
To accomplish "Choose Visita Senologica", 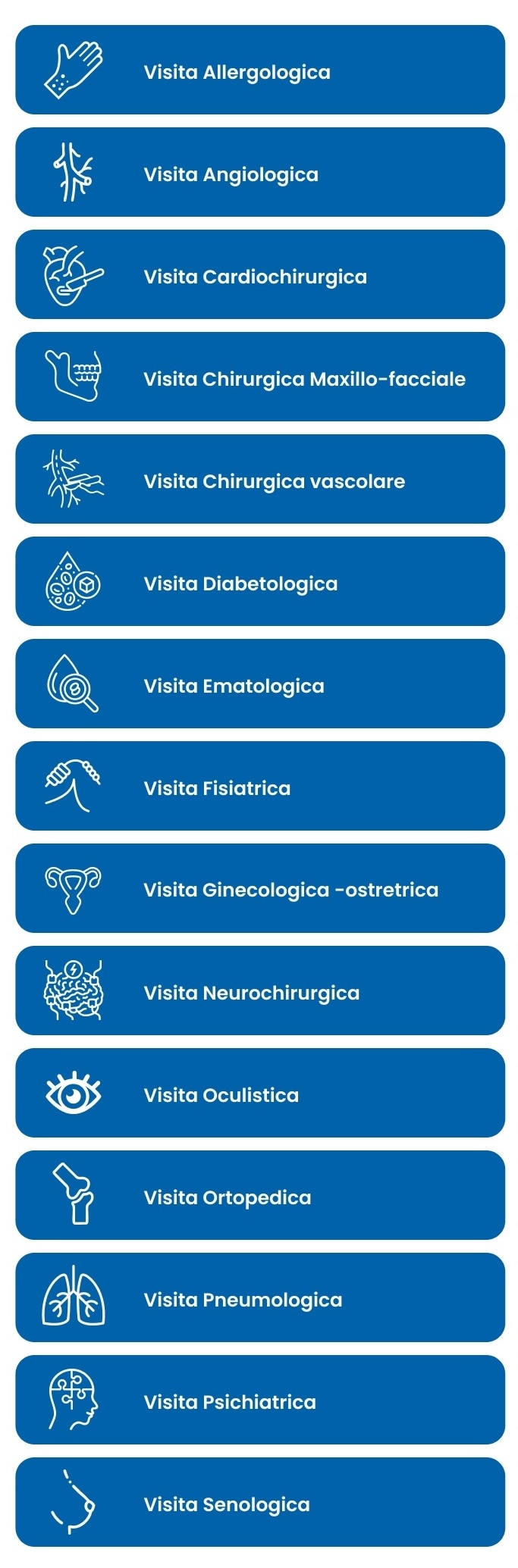I will [259, 1503].
